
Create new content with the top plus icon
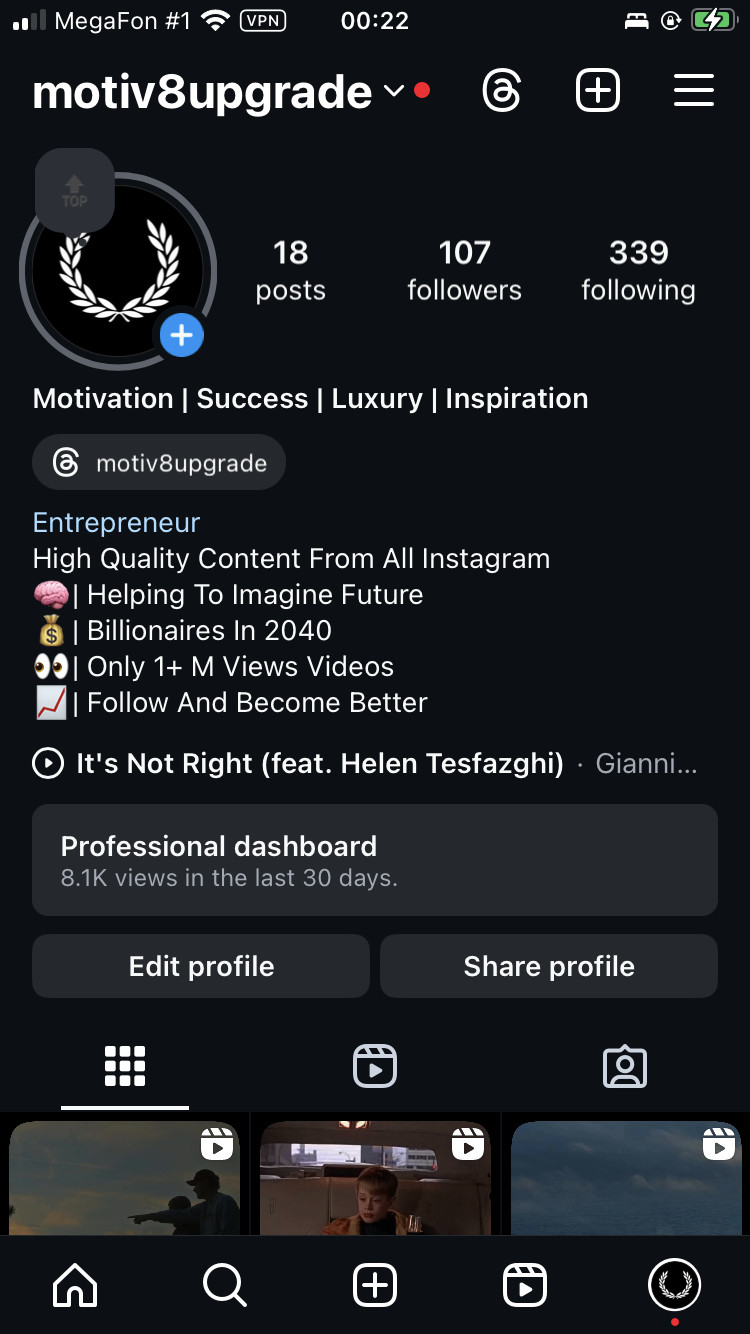(x=598, y=91)
